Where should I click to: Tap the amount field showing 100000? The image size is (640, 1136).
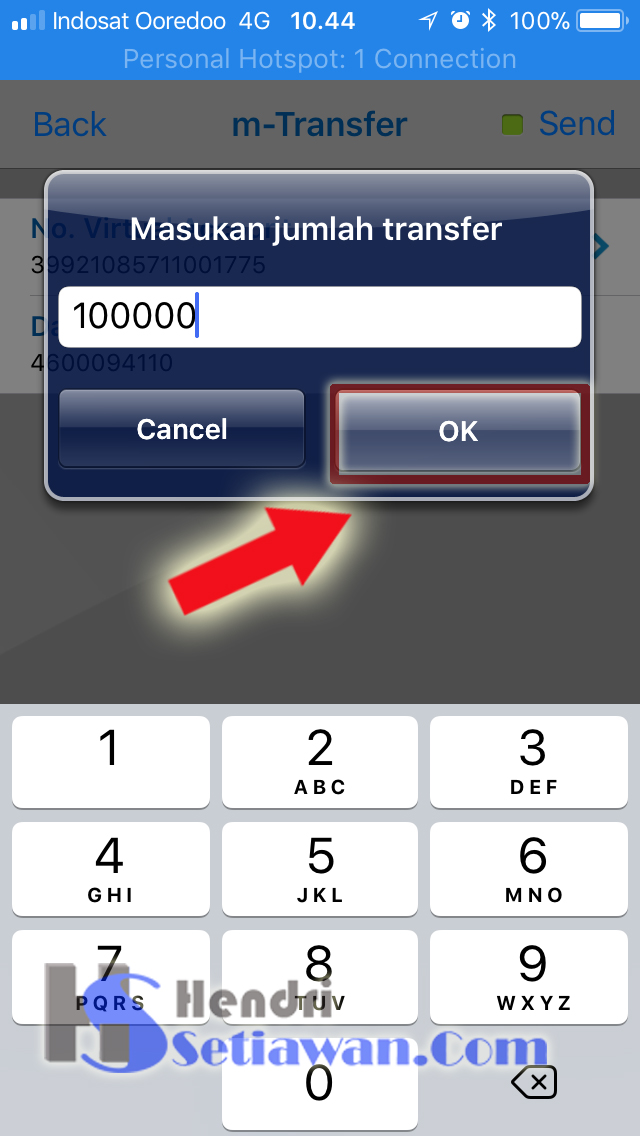tap(320, 317)
